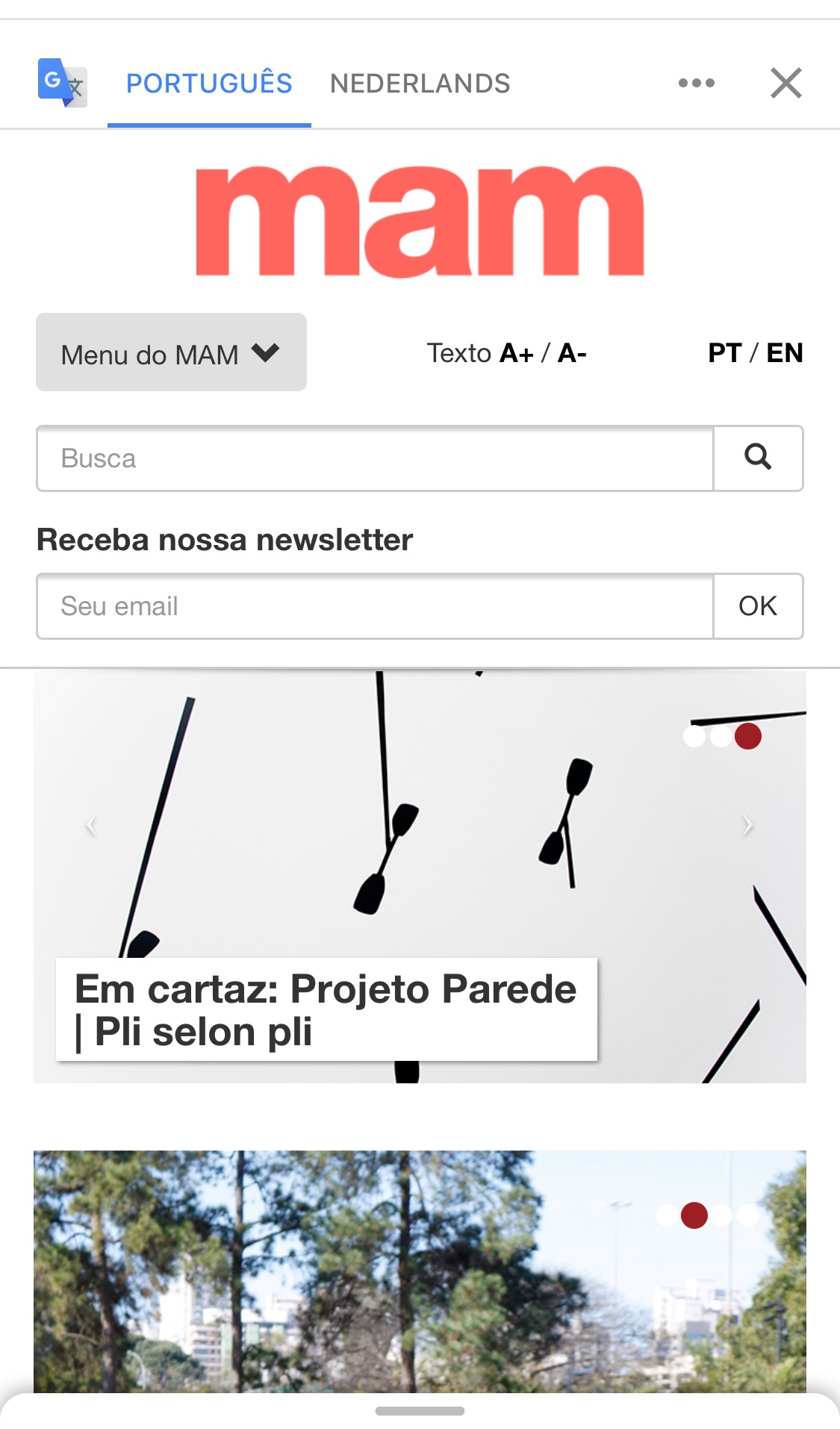Open the MAM logo homepage link
Image resolution: width=840 pixels, height=1429 pixels.
420,222
